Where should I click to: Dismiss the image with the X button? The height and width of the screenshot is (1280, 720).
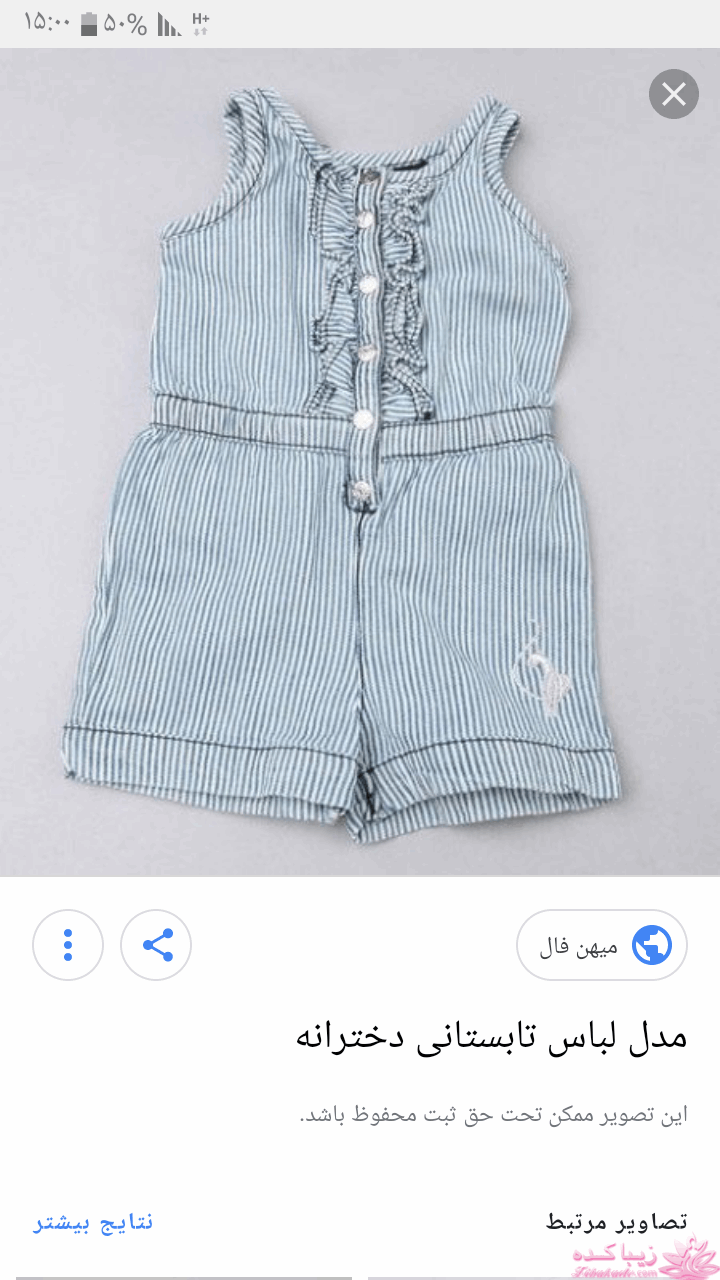674,94
